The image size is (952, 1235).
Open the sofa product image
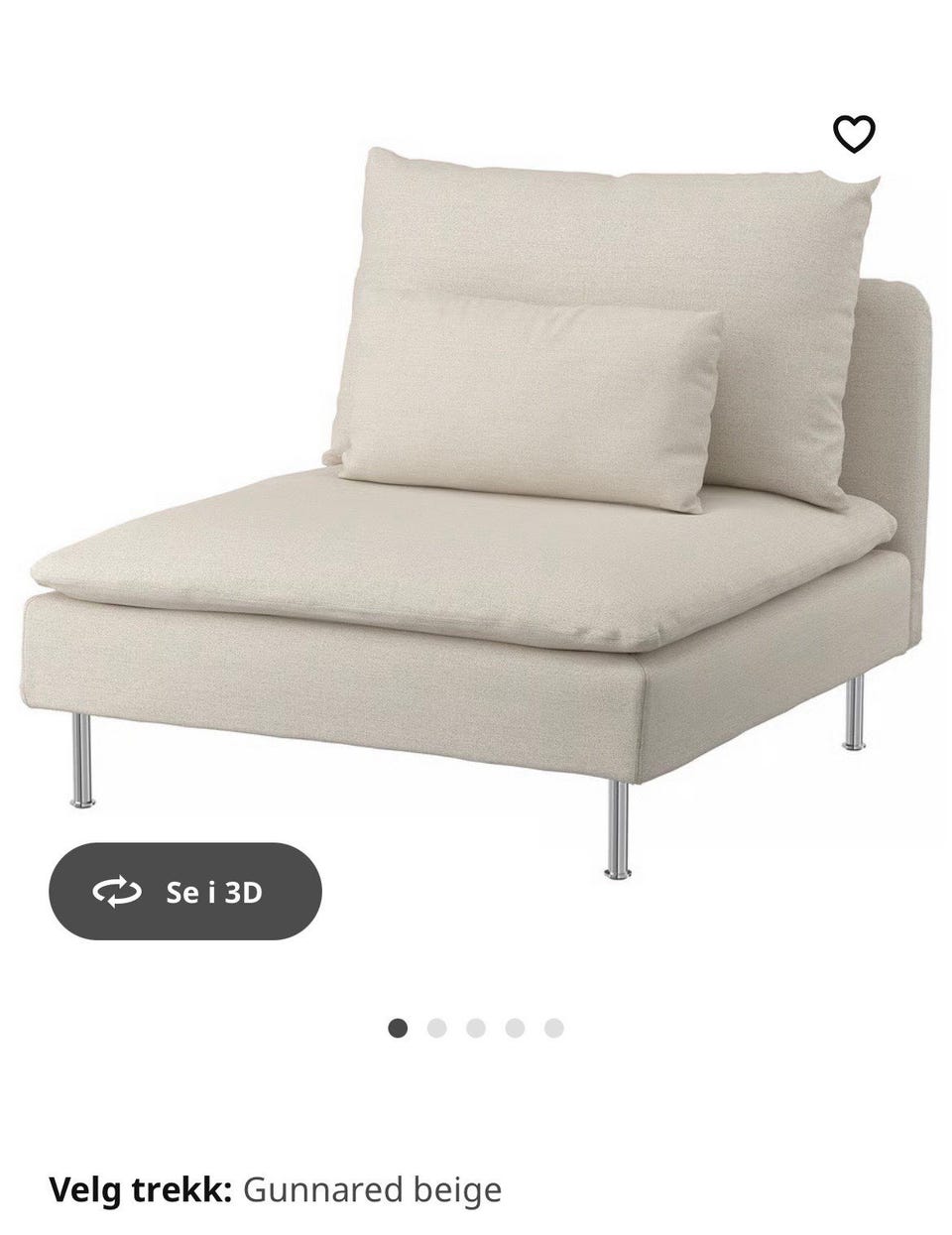point(476,496)
